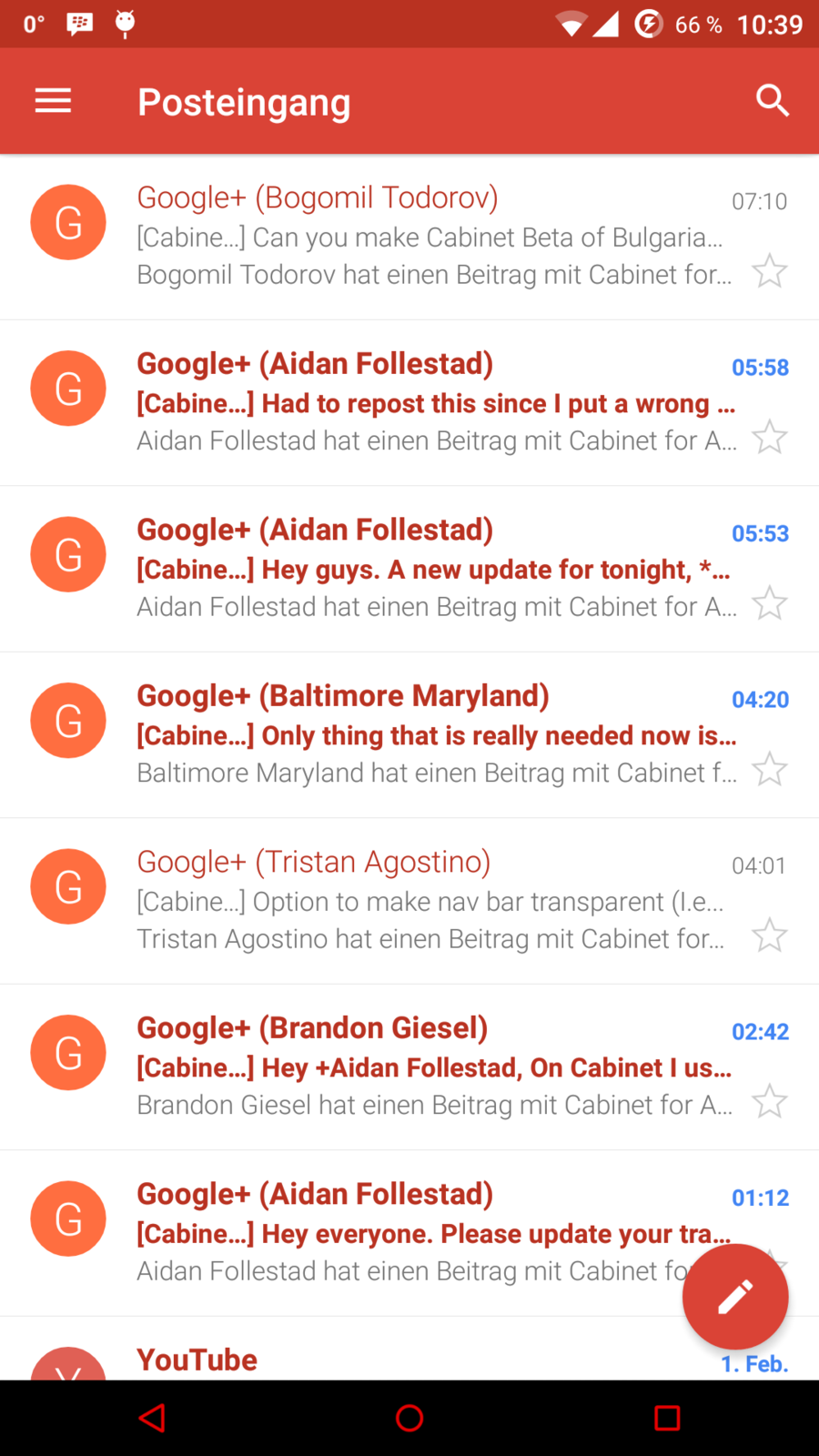This screenshot has height=1456, width=819.
Task: Go to the home screen
Action: [x=409, y=1418]
